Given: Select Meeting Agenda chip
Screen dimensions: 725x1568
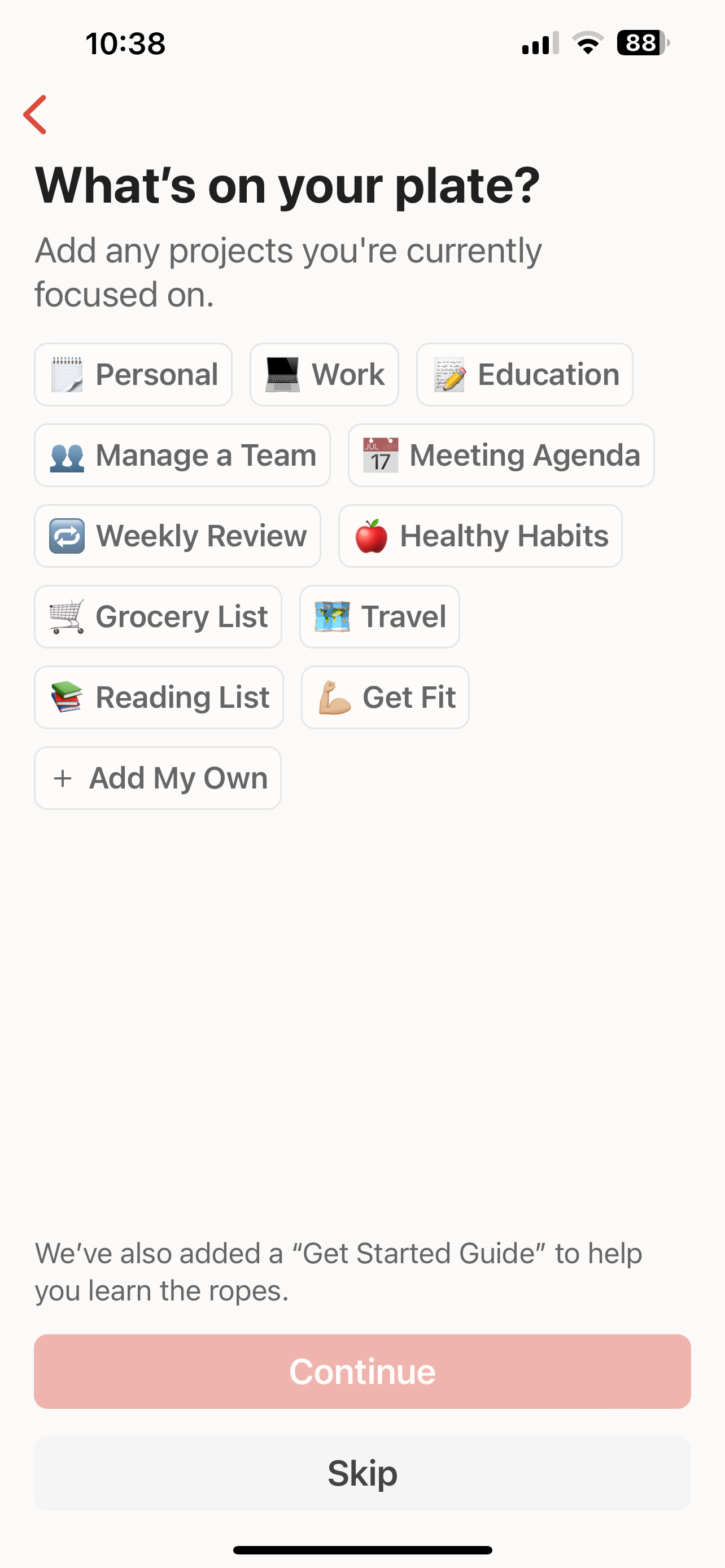Looking at the screenshot, I should click(501, 455).
